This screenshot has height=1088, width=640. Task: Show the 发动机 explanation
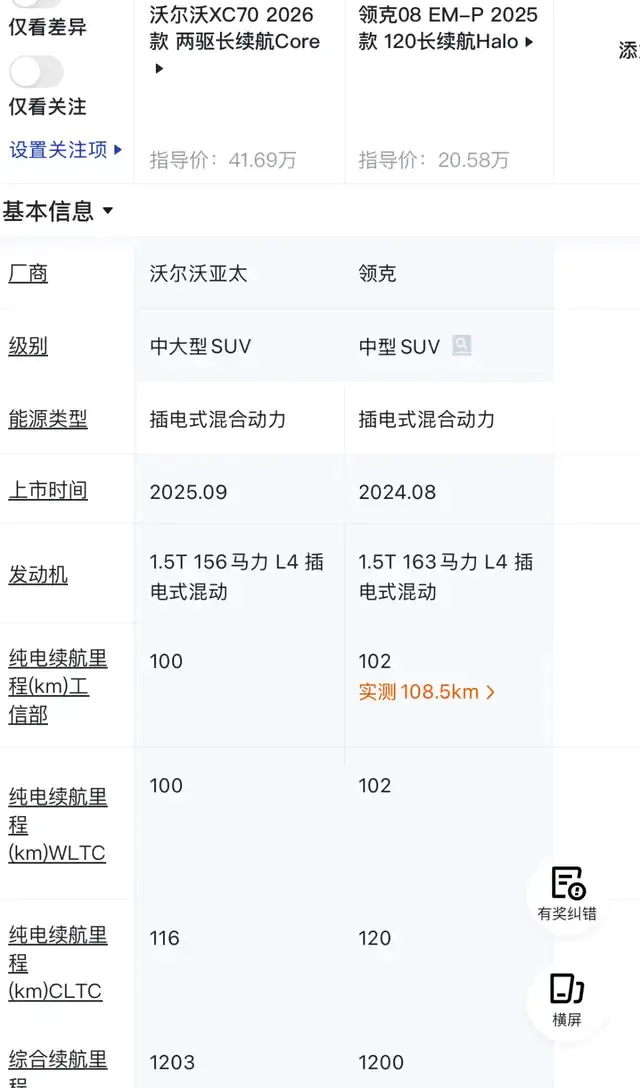tap(38, 575)
